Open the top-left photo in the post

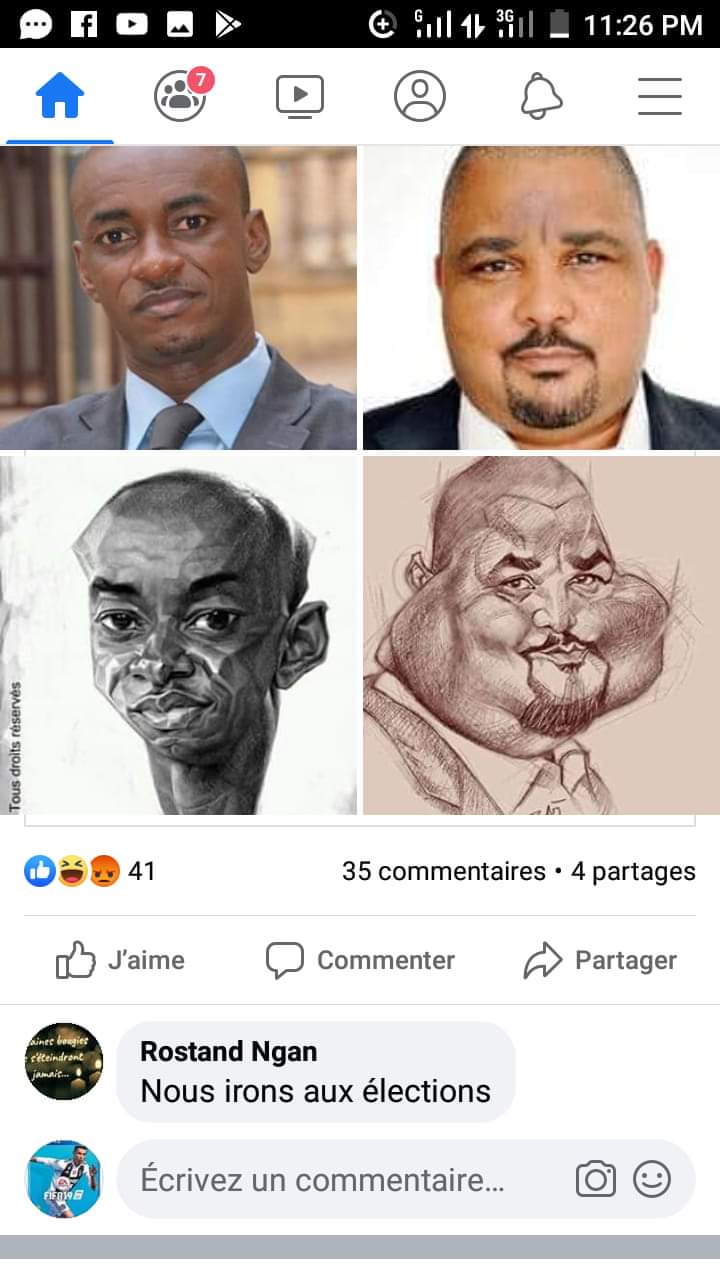(x=178, y=298)
